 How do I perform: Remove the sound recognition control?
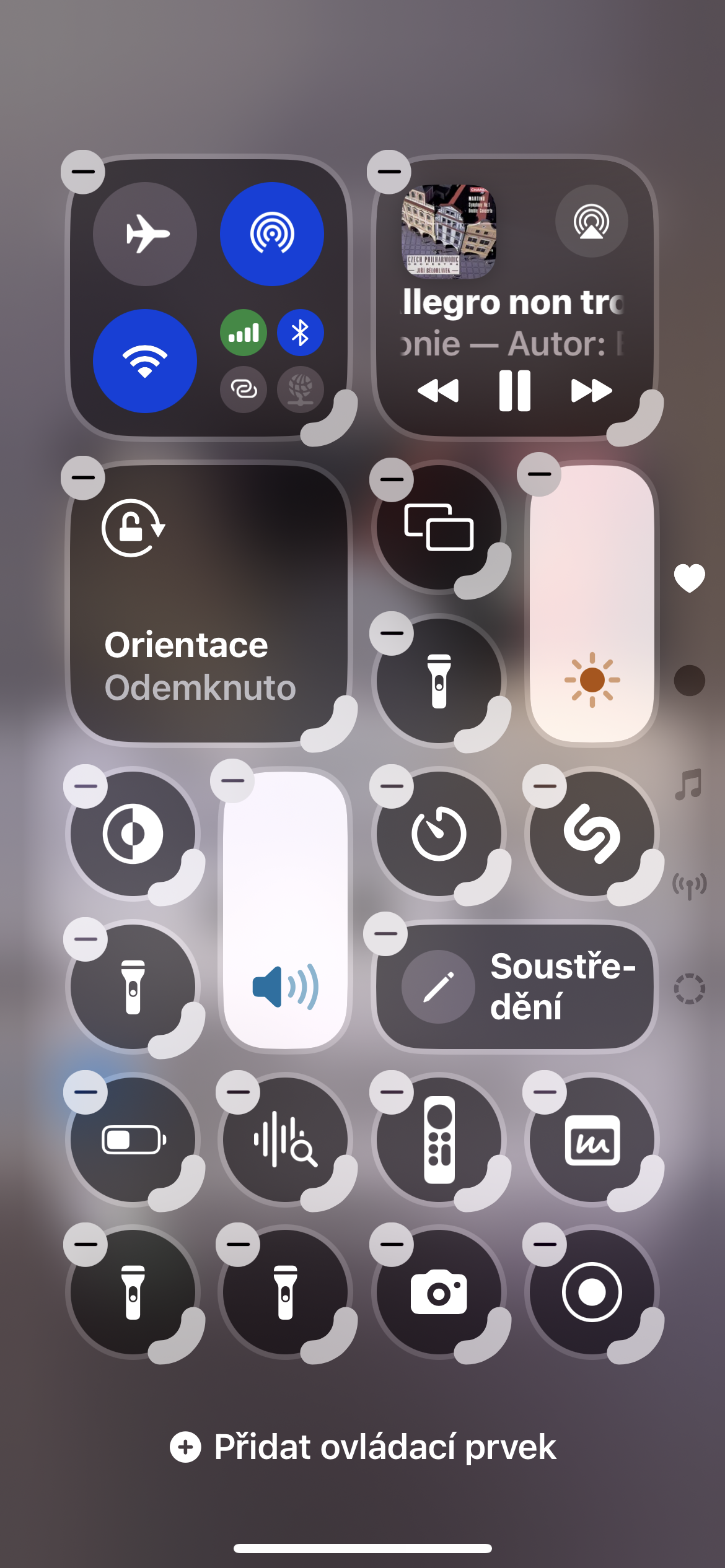click(238, 1092)
